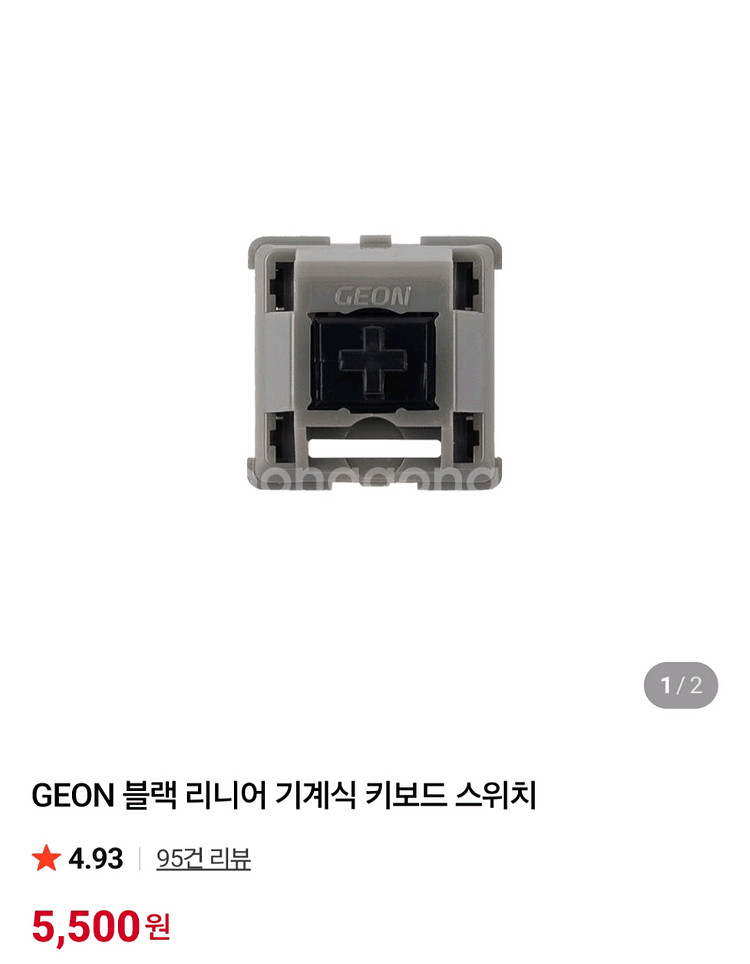
Task: Open the 95건 리뷰 reviews link
Action: (203, 858)
